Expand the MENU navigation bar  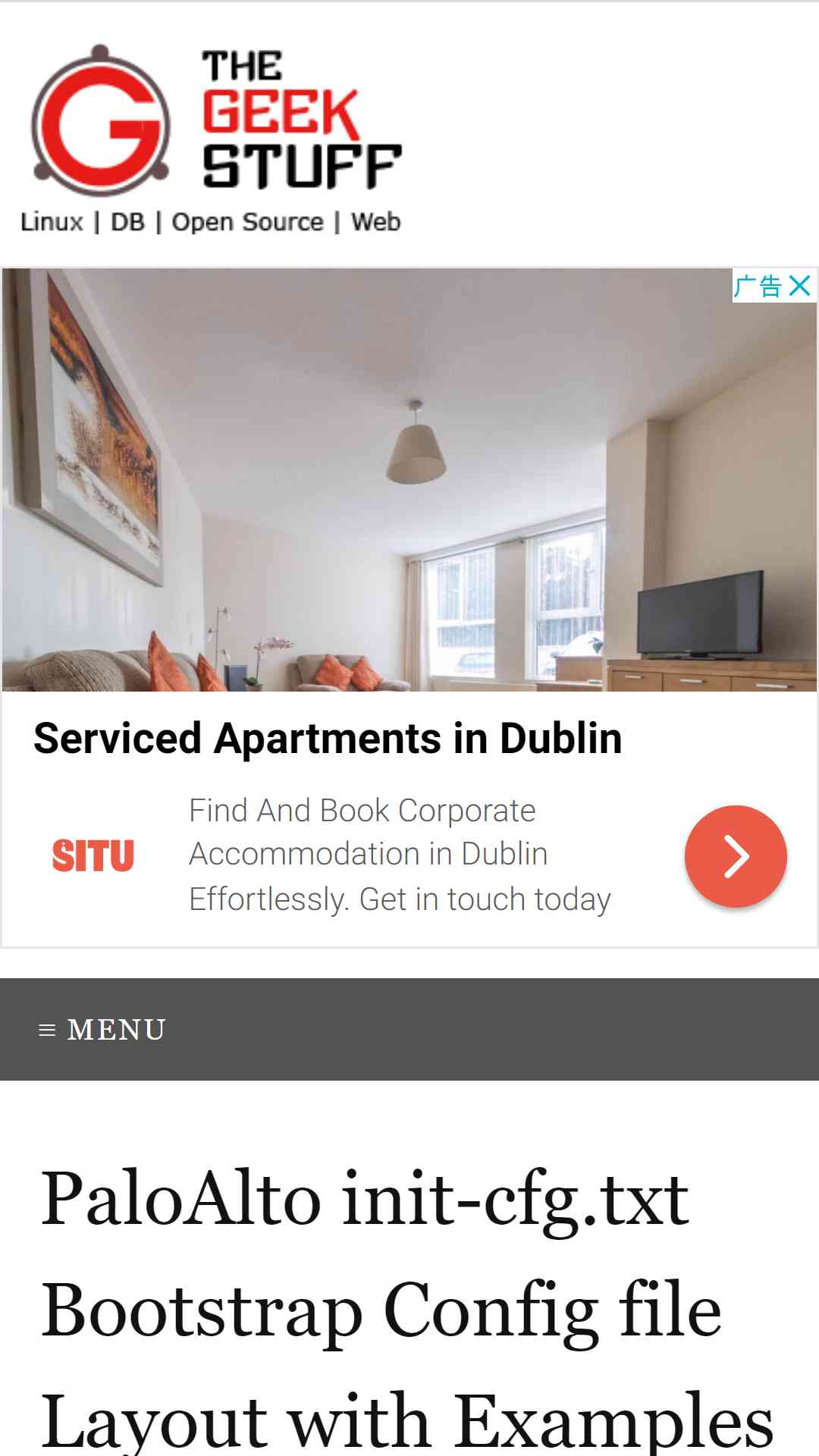coord(102,1029)
